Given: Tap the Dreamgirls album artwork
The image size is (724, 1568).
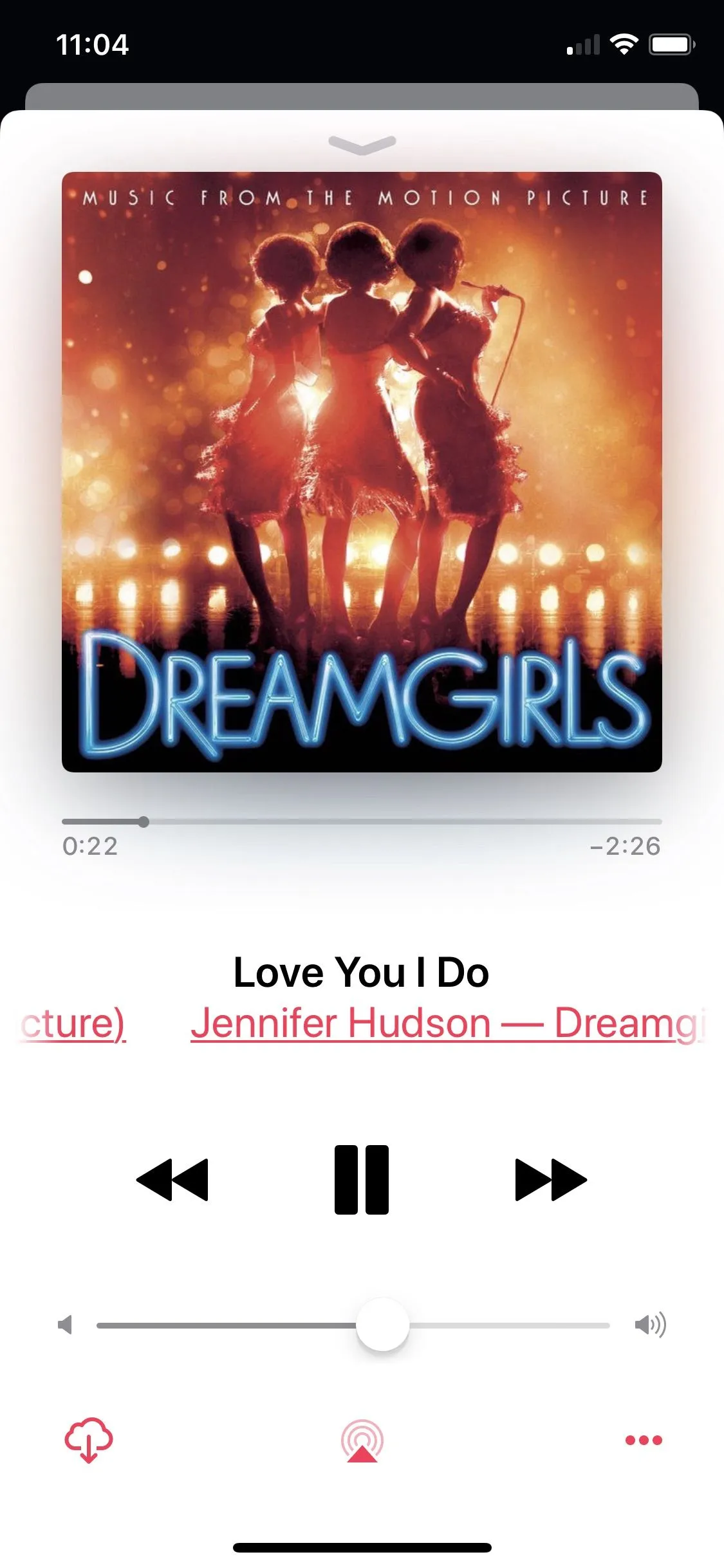Looking at the screenshot, I should (x=362, y=472).
